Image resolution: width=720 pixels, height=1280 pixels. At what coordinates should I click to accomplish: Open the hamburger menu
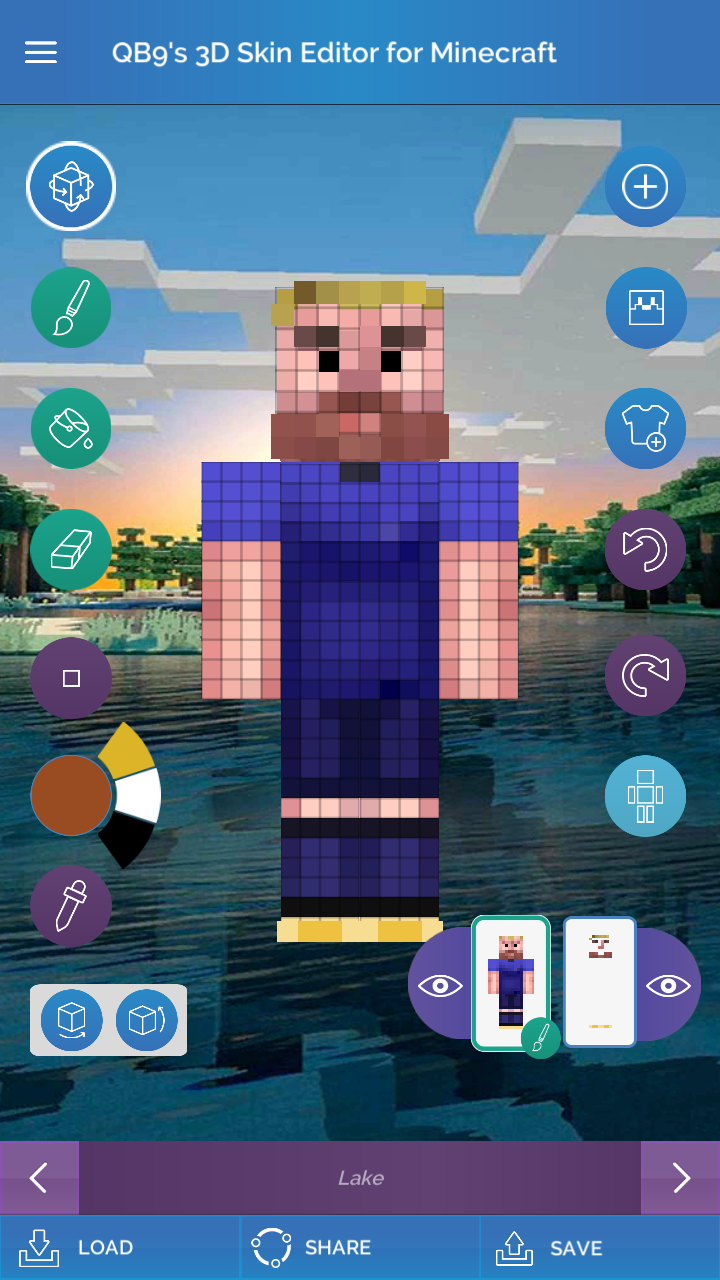tap(41, 52)
